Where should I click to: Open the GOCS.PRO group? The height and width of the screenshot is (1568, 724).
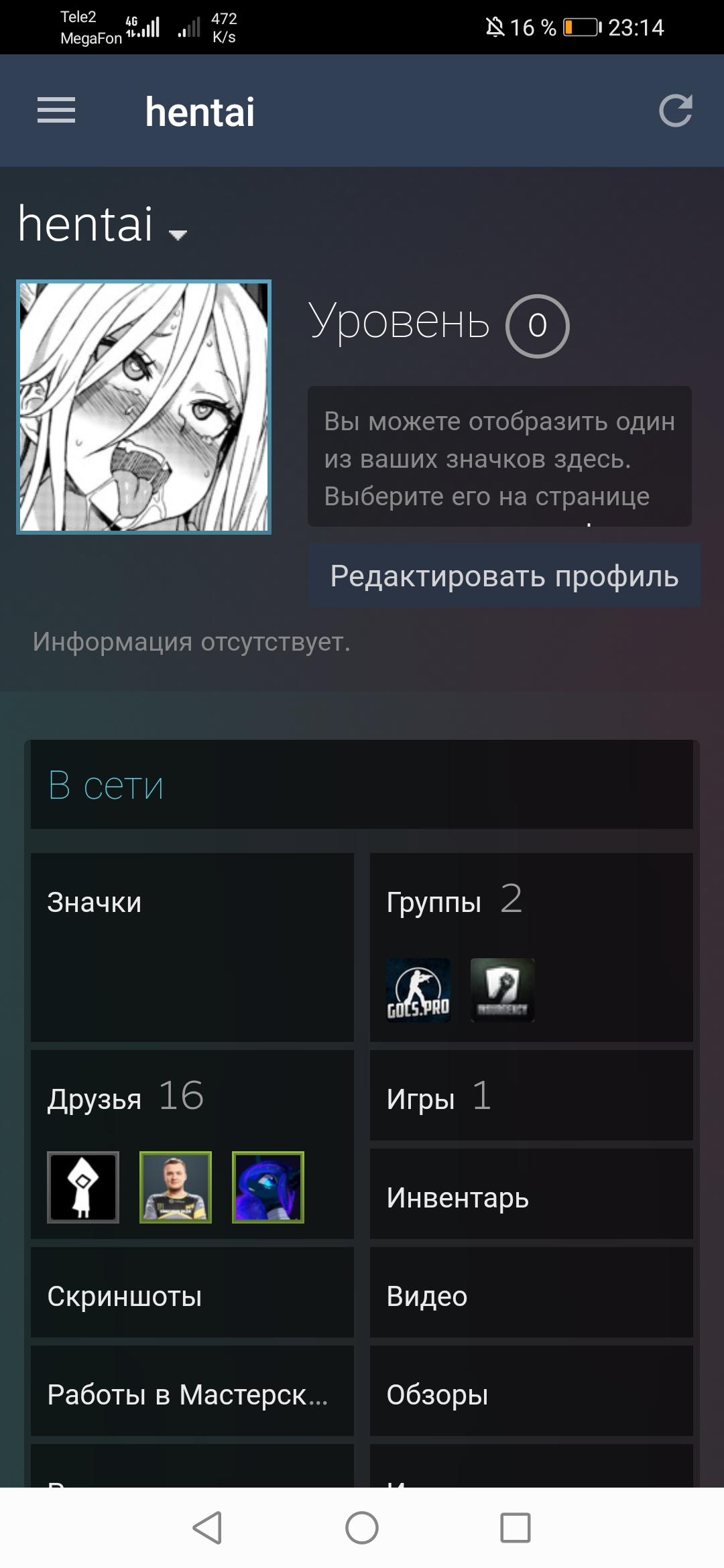pyautogui.click(x=418, y=990)
